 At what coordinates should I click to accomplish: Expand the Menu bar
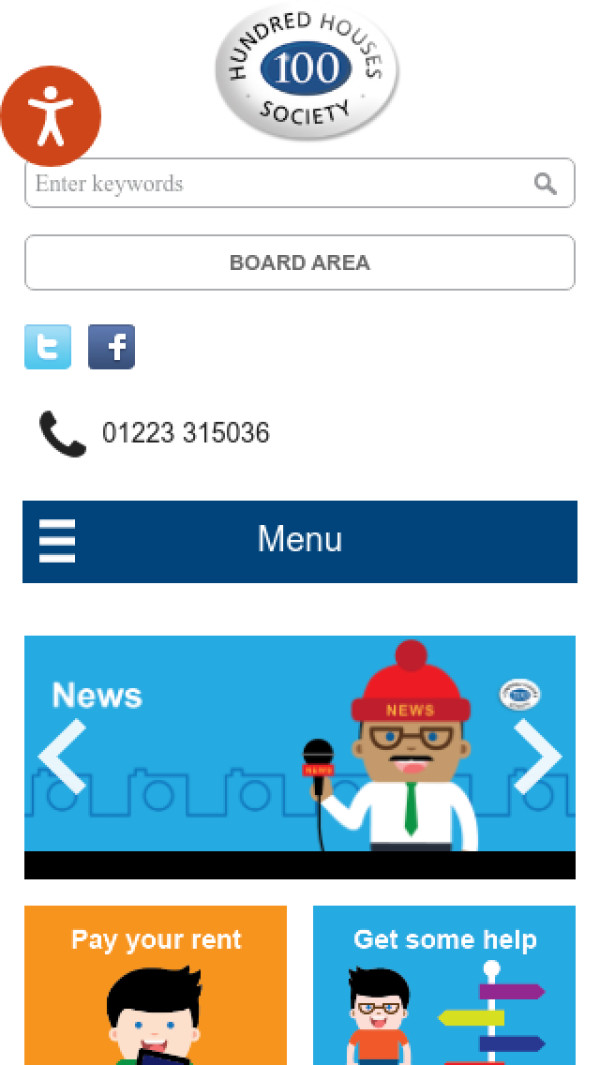pyautogui.click(x=299, y=541)
